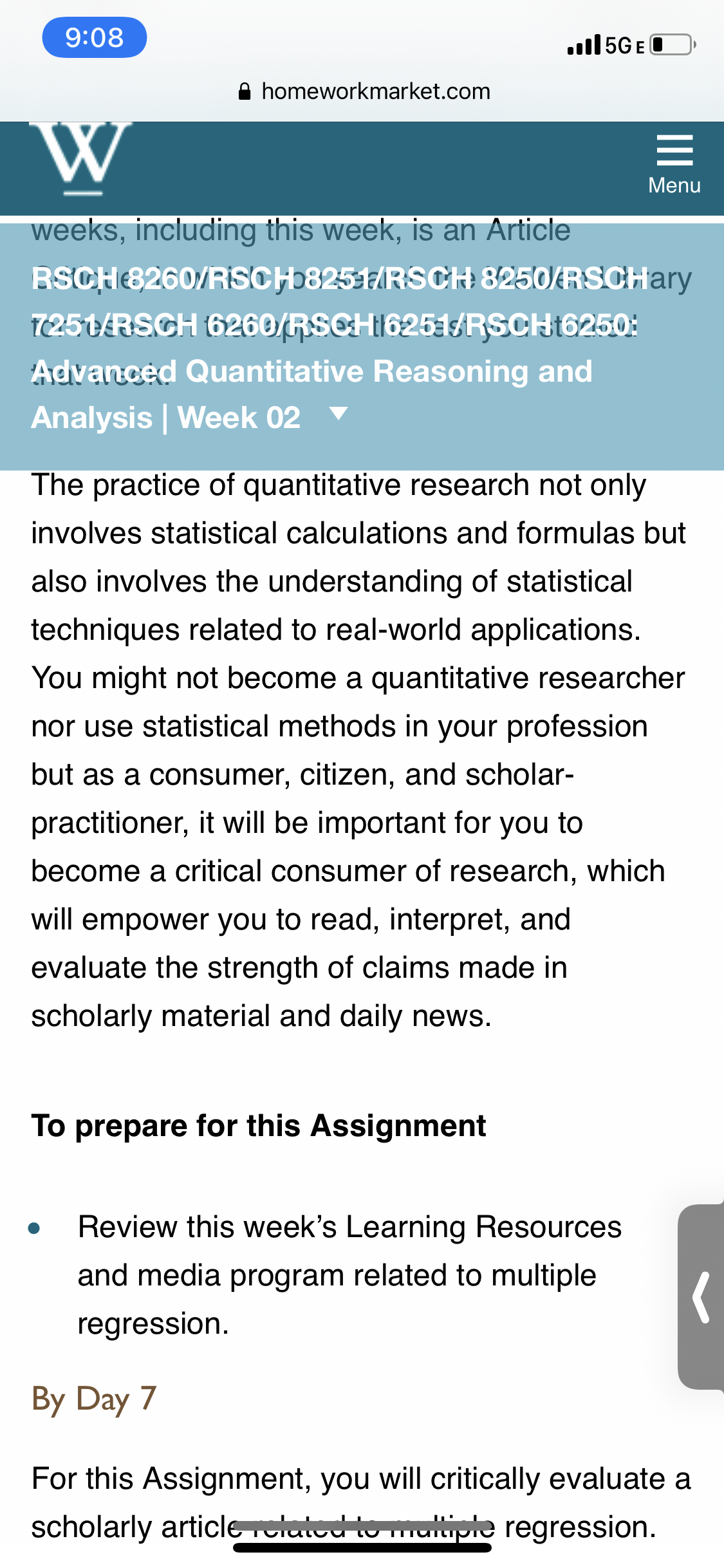Open the side panel arrow tab
Viewport: 724px width, 1568px height.
[x=701, y=1296]
